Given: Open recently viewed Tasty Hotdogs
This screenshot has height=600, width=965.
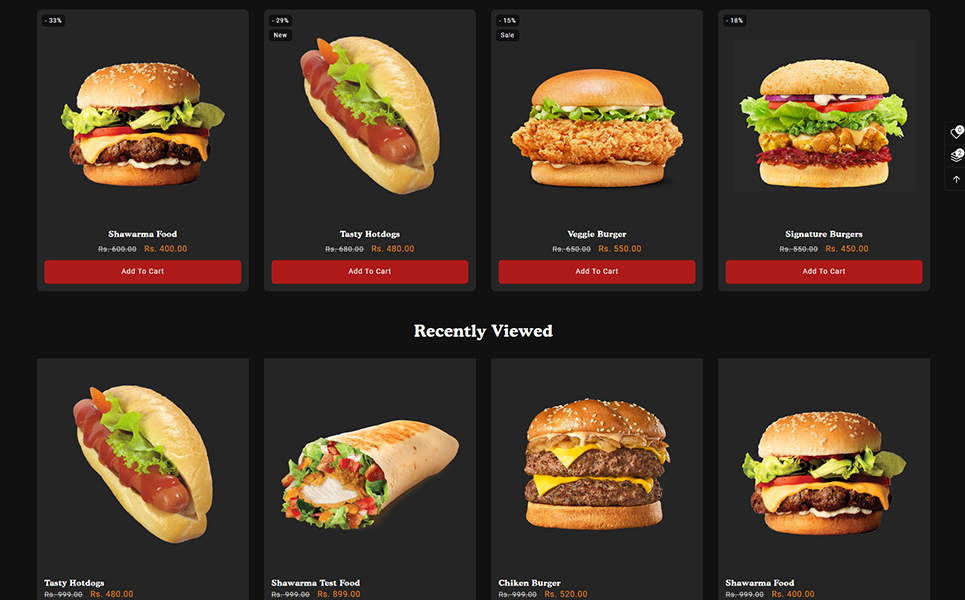Looking at the screenshot, I should point(74,582).
